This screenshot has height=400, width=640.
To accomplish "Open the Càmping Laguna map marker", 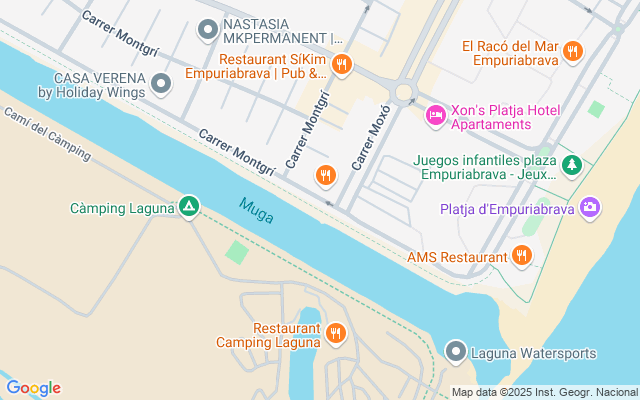I will 189,208.
